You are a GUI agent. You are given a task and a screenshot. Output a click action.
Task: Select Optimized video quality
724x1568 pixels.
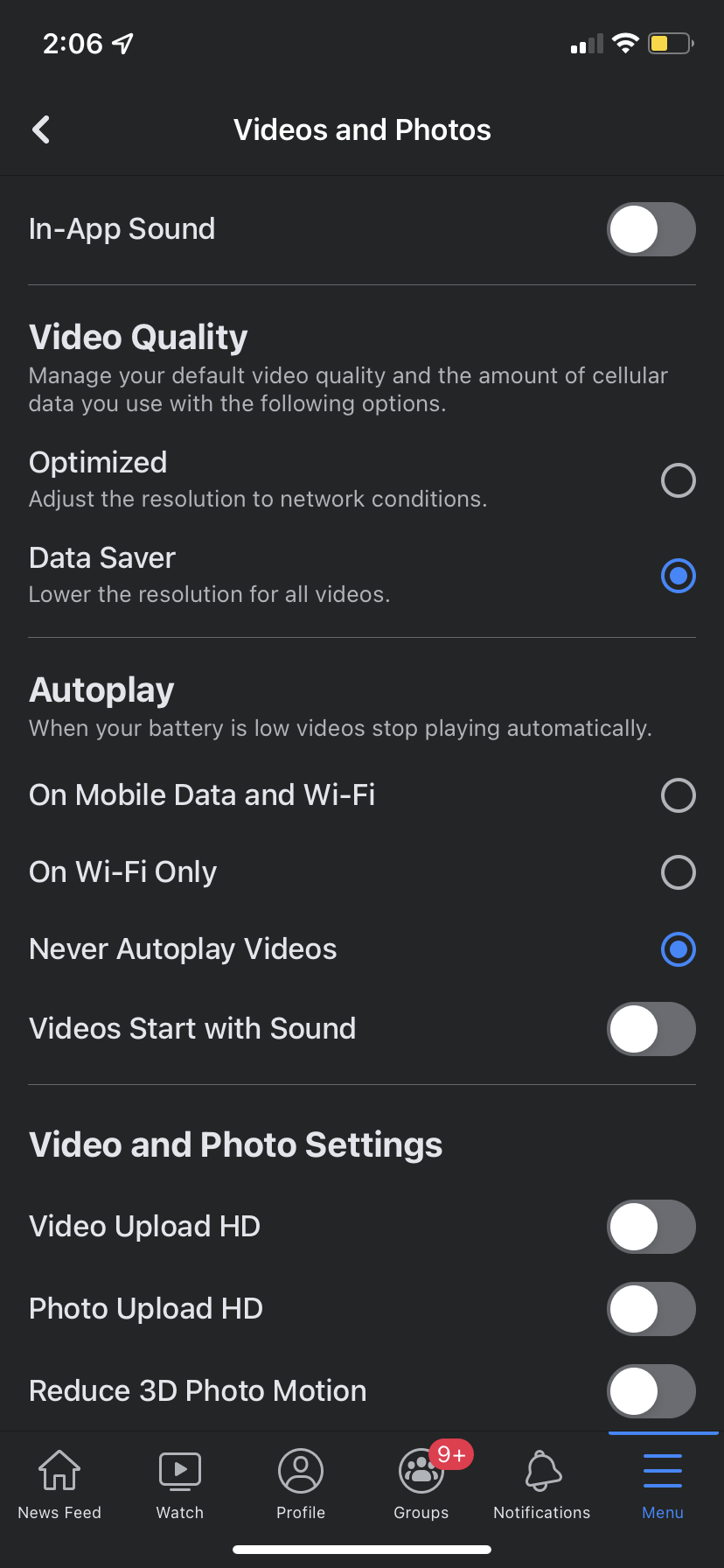coord(678,480)
